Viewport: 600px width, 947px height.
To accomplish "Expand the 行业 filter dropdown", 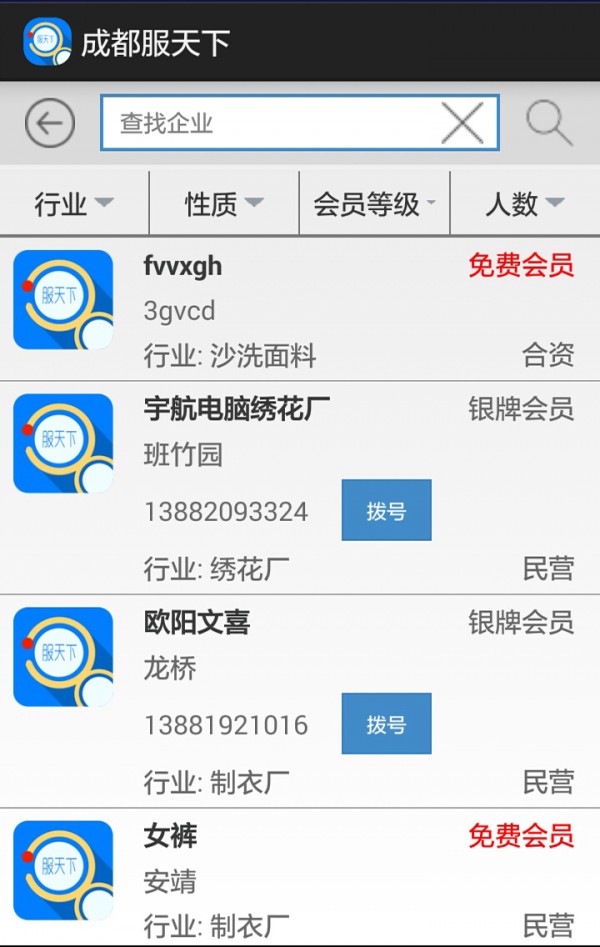I will tap(74, 204).
